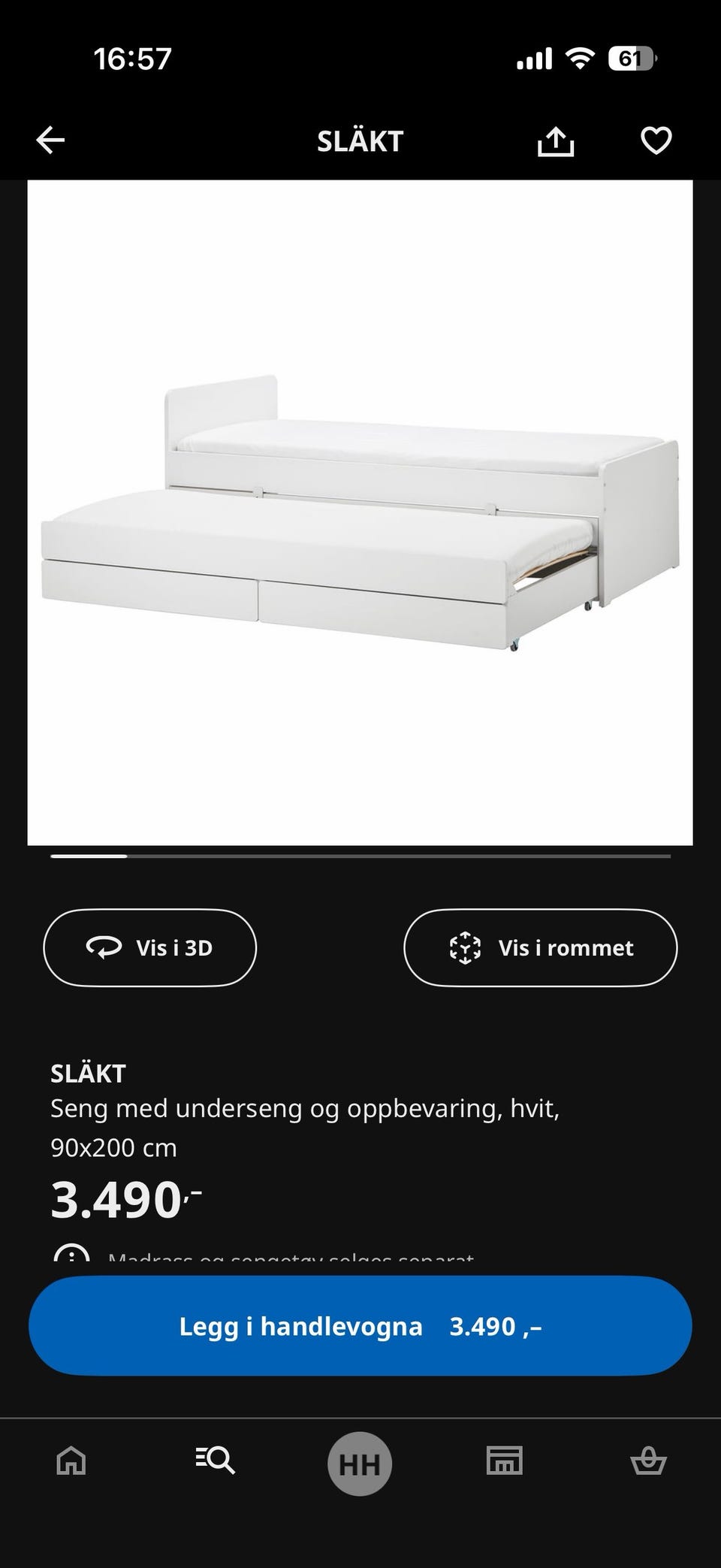Open the HH profile icon
This screenshot has width=721, height=1568.
pyautogui.click(x=359, y=1461)
